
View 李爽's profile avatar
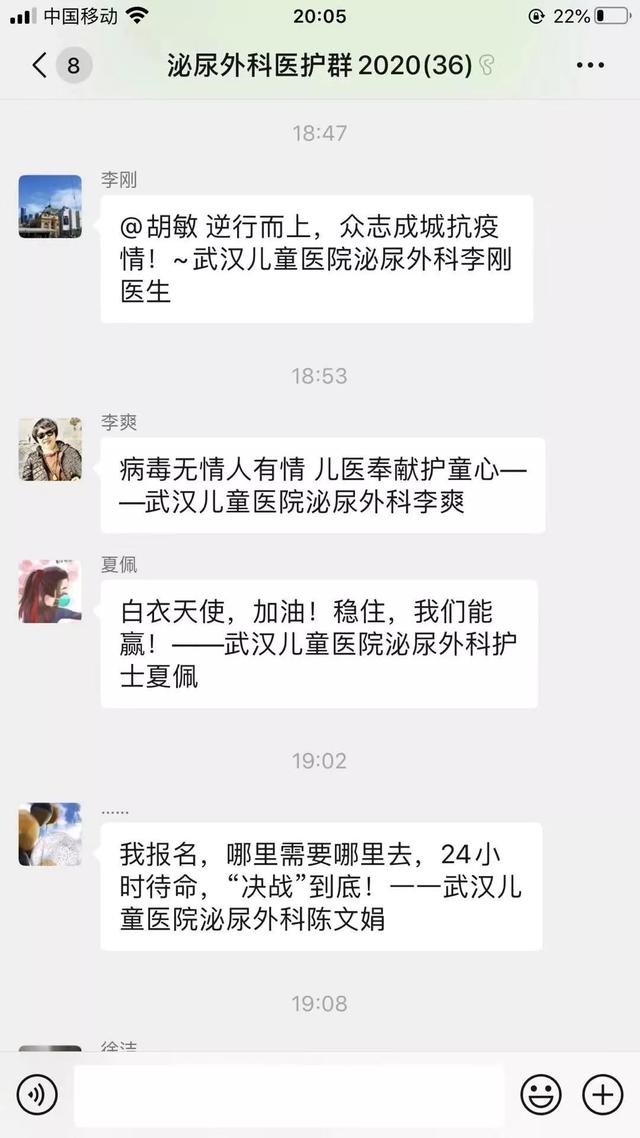click(x=50, y=449)
